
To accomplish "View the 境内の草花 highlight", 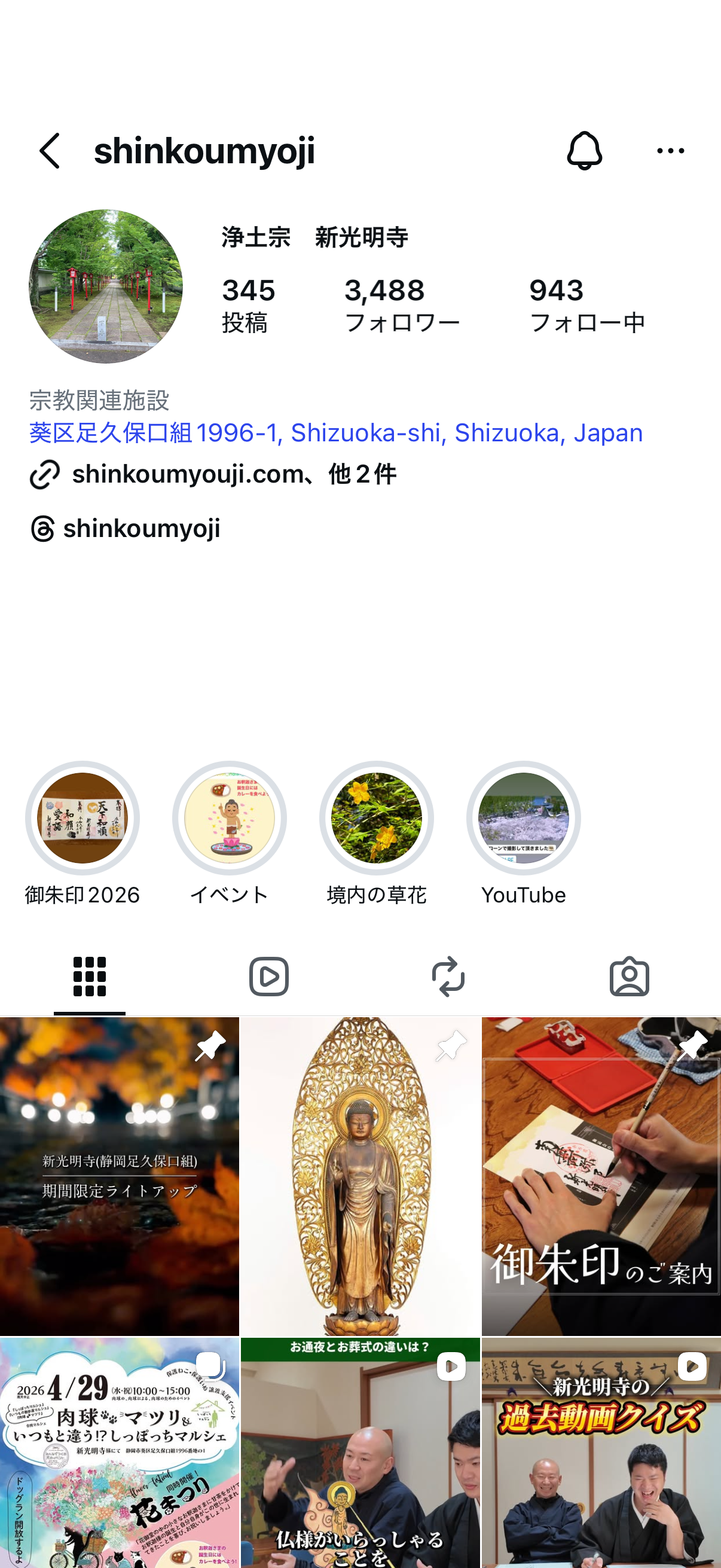I will [x=377, y=818].
